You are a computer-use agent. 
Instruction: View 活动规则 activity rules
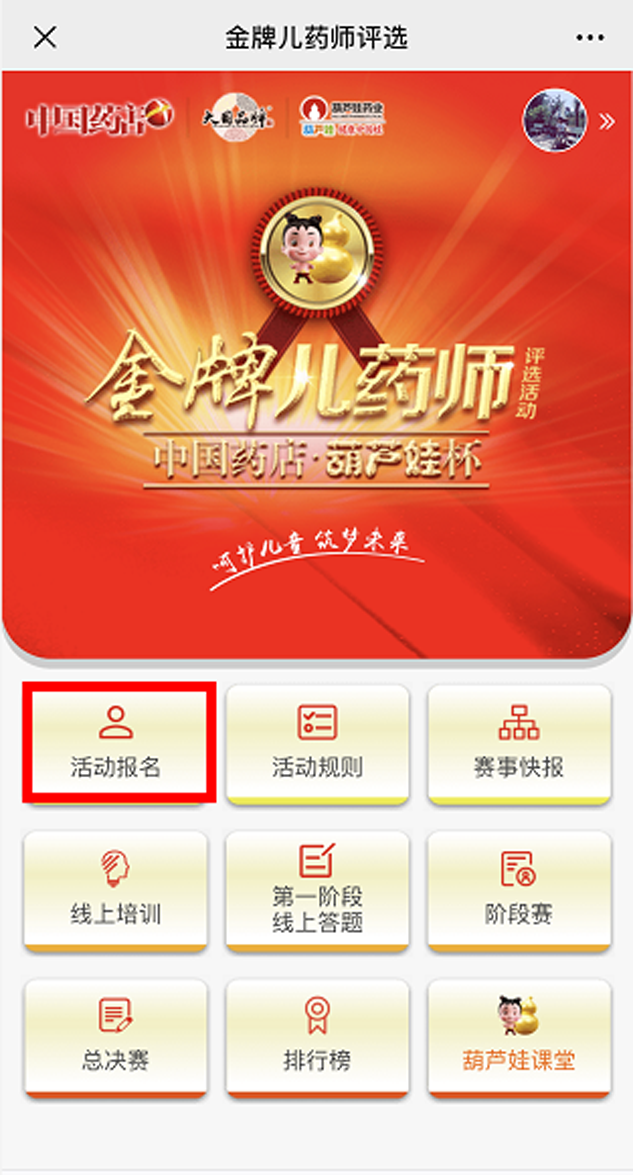[317, 742]
